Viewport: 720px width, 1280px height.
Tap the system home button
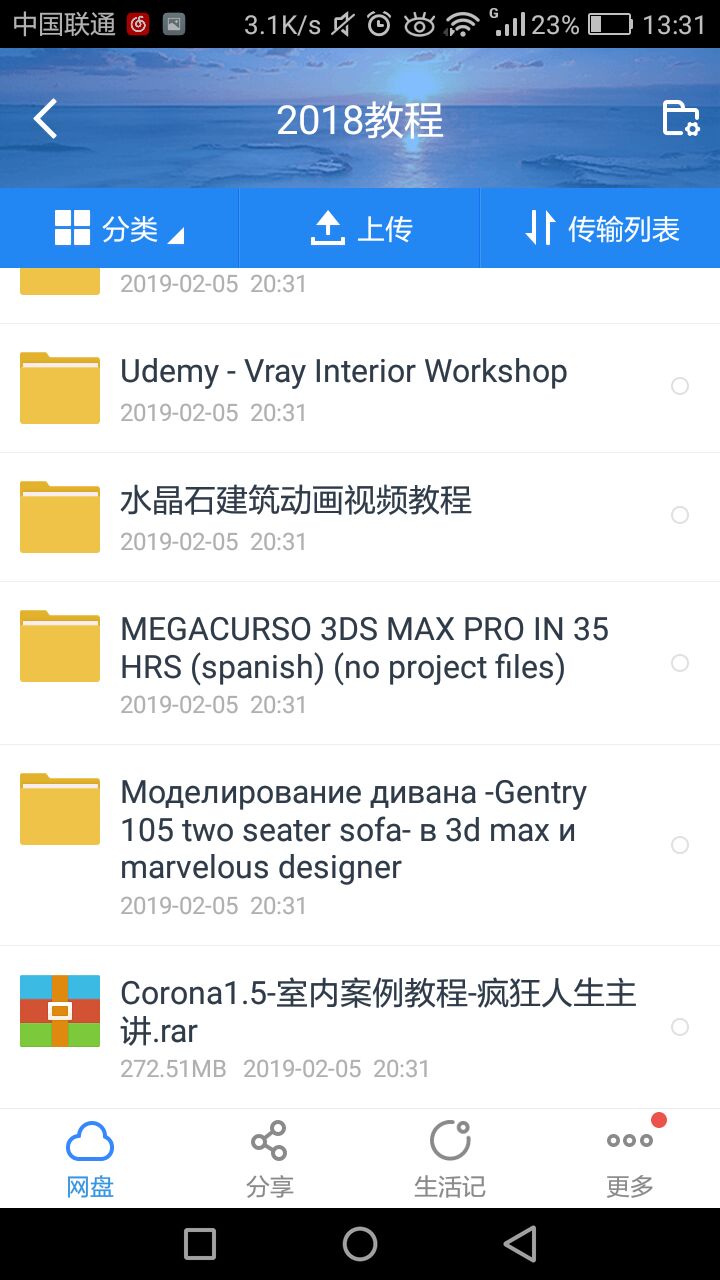click(x=360, y=1244)
